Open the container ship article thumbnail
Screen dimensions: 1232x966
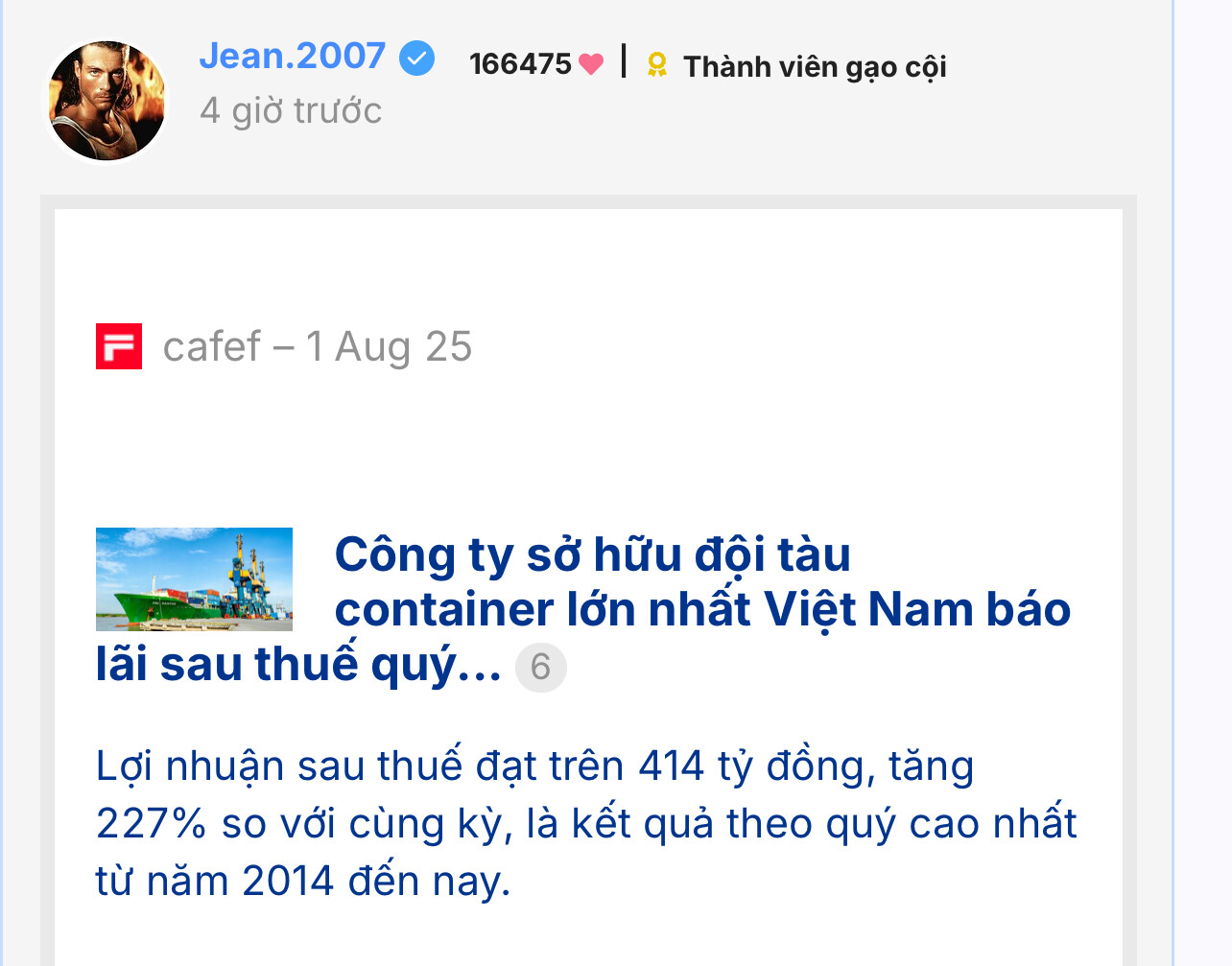194,578
